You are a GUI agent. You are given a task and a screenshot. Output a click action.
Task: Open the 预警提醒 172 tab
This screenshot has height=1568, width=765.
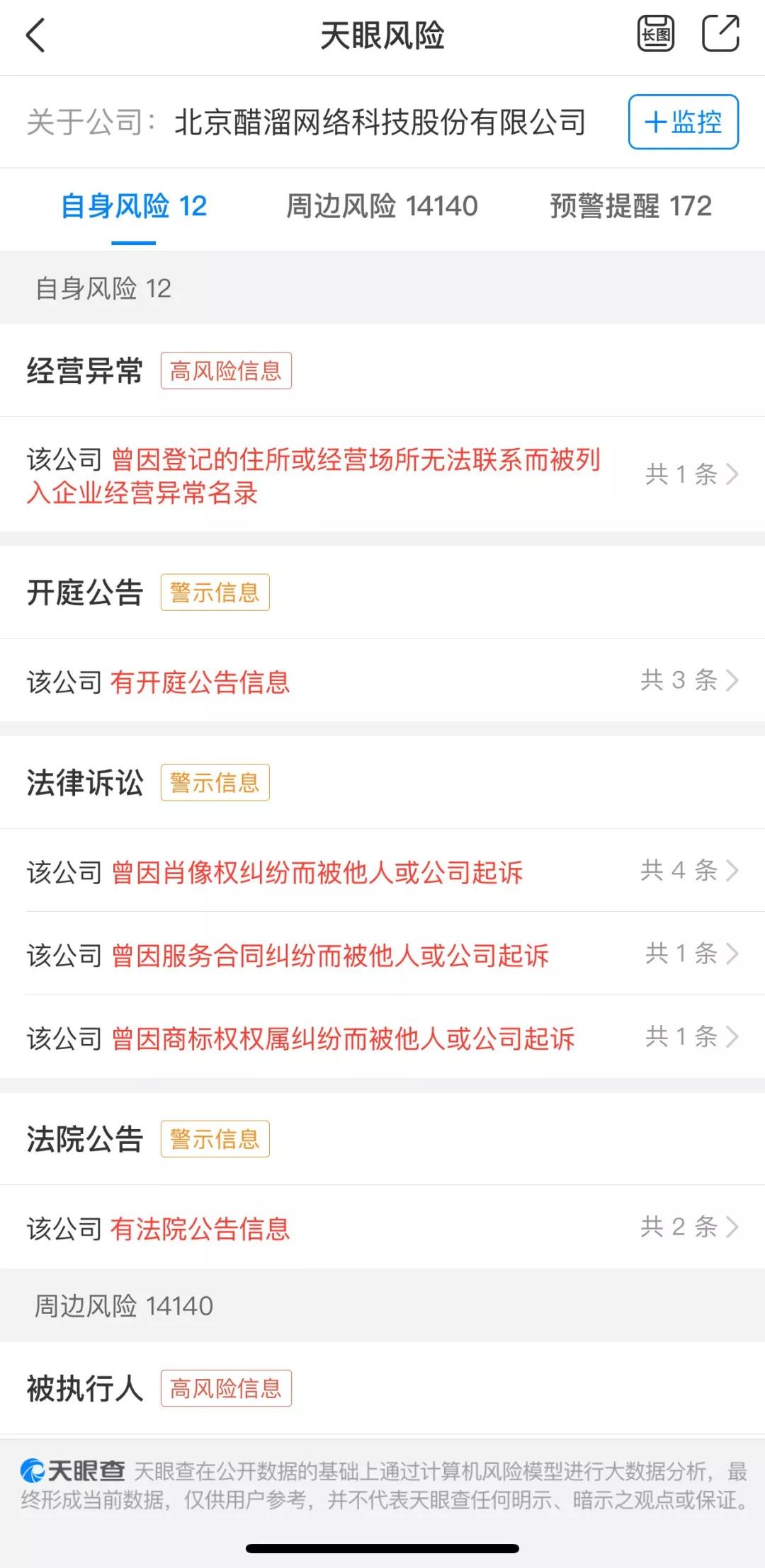(x=630, y=207)
